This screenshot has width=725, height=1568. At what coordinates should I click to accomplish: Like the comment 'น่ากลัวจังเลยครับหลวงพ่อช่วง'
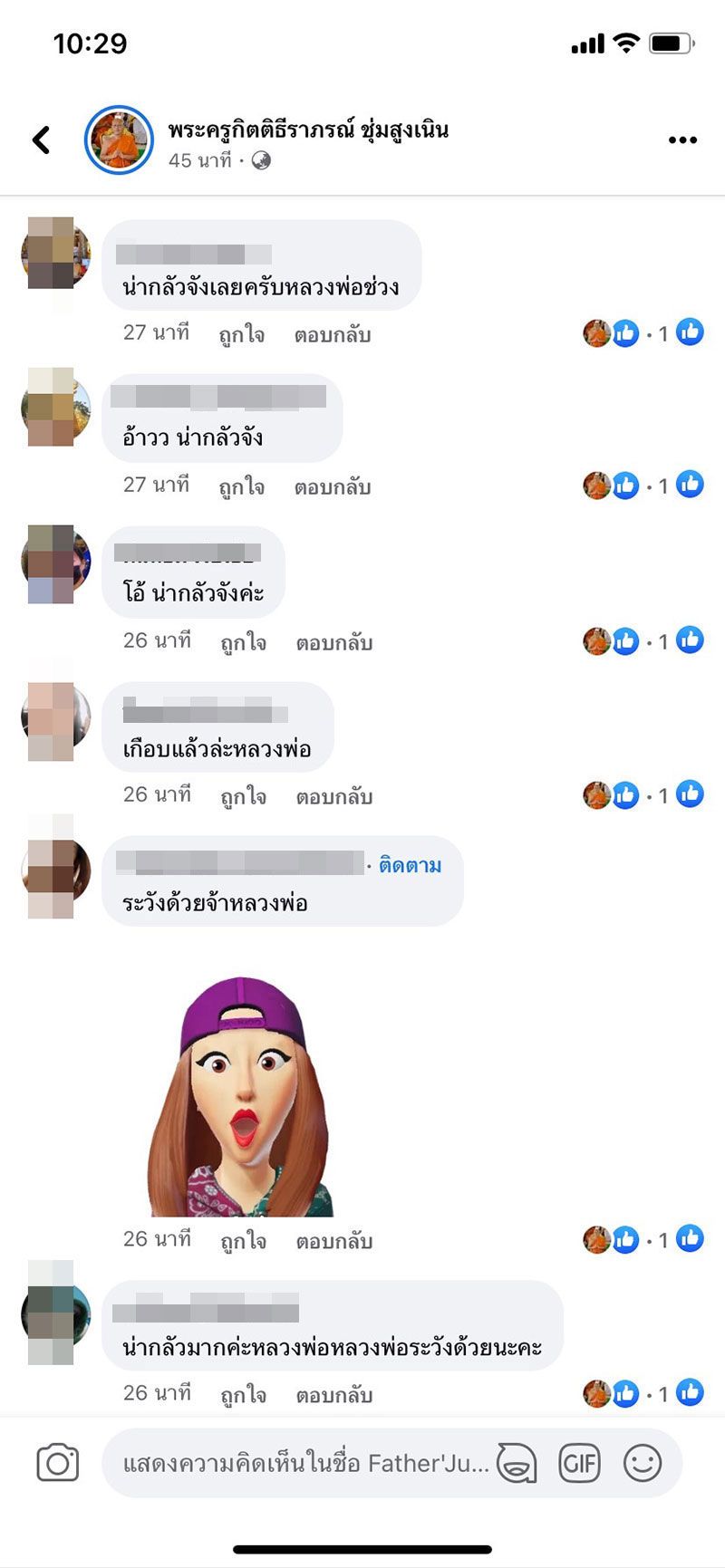(241, 335)
